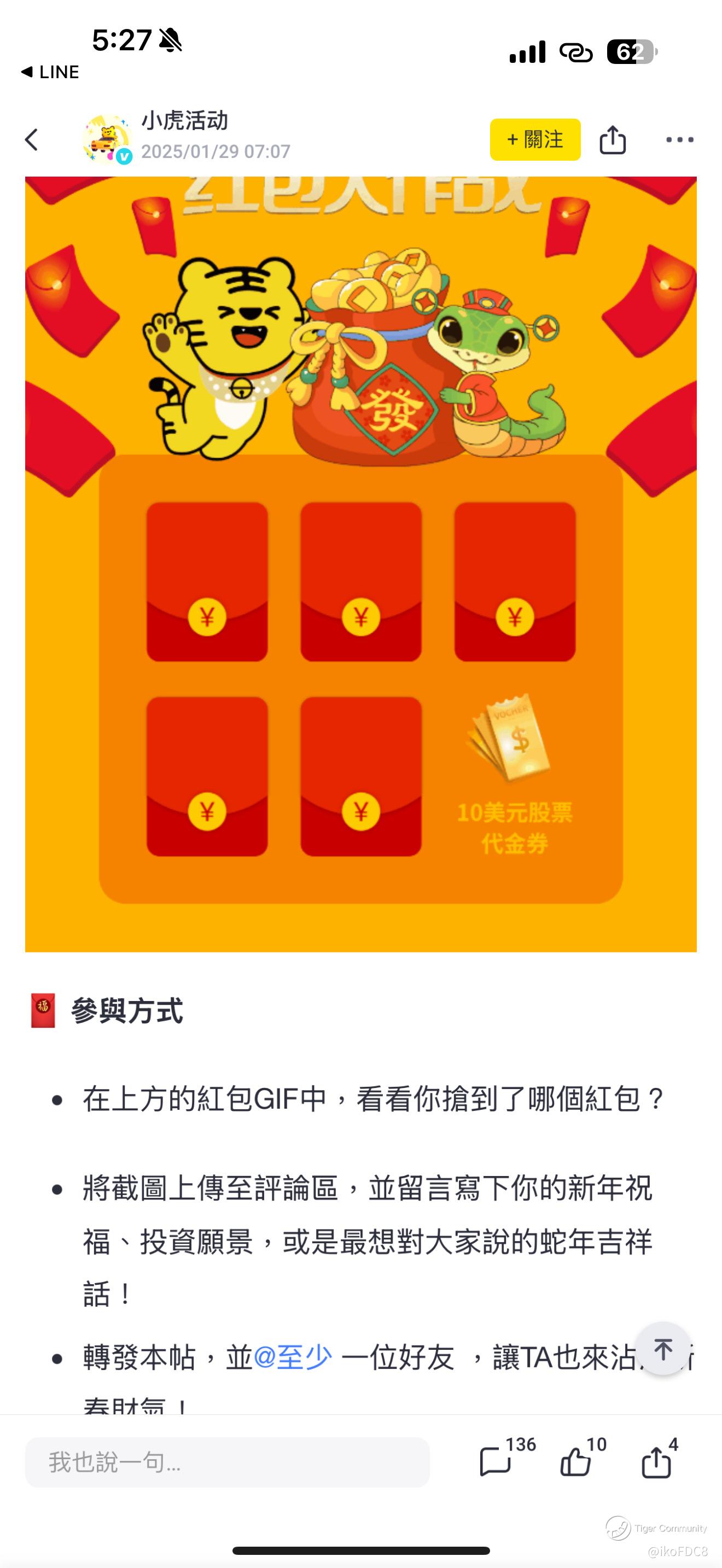The height and width of the screenshot is (1568, 722).
Task: Open the three-dot overflow menu
Action: click(x=679, y=140)
